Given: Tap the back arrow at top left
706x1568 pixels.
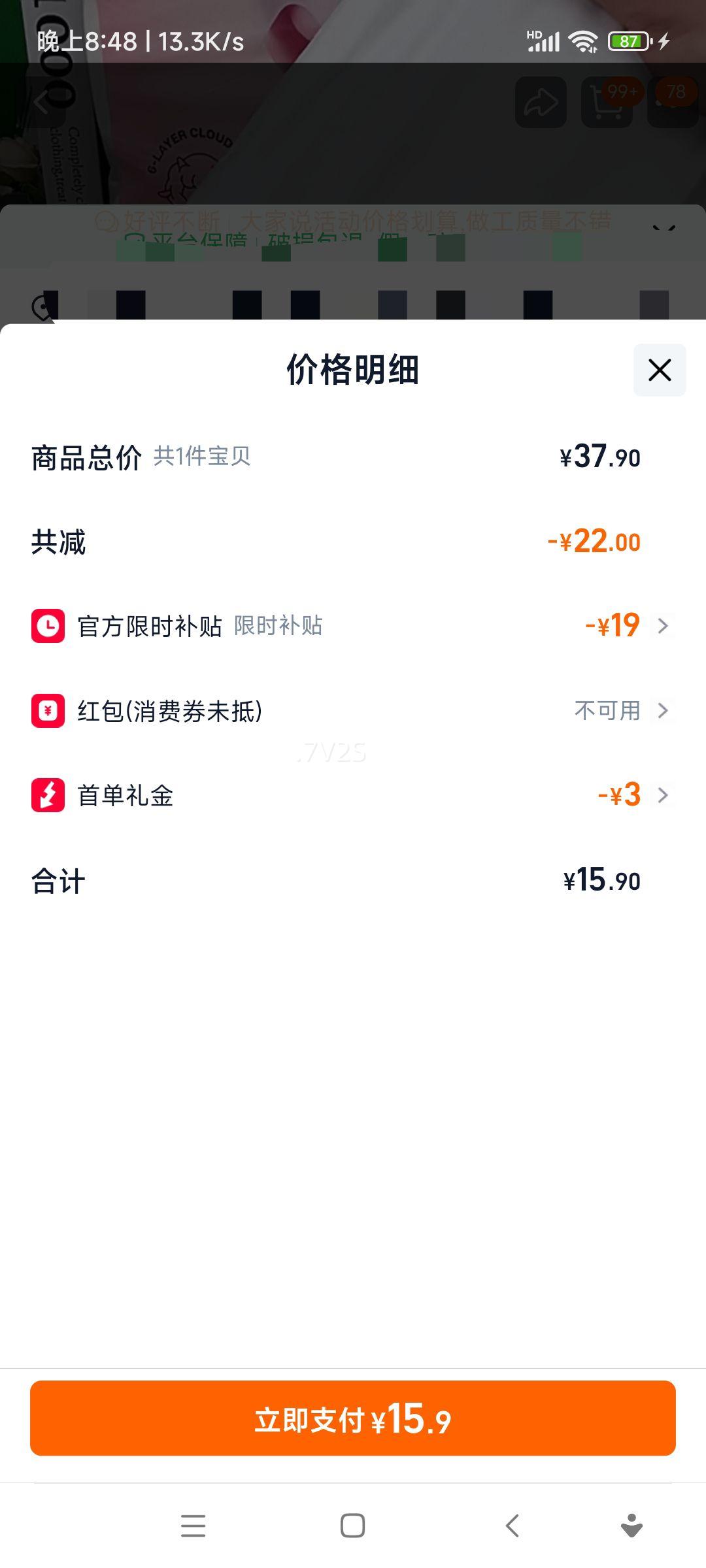Looking at the screenshot, I should pos(41,101).
